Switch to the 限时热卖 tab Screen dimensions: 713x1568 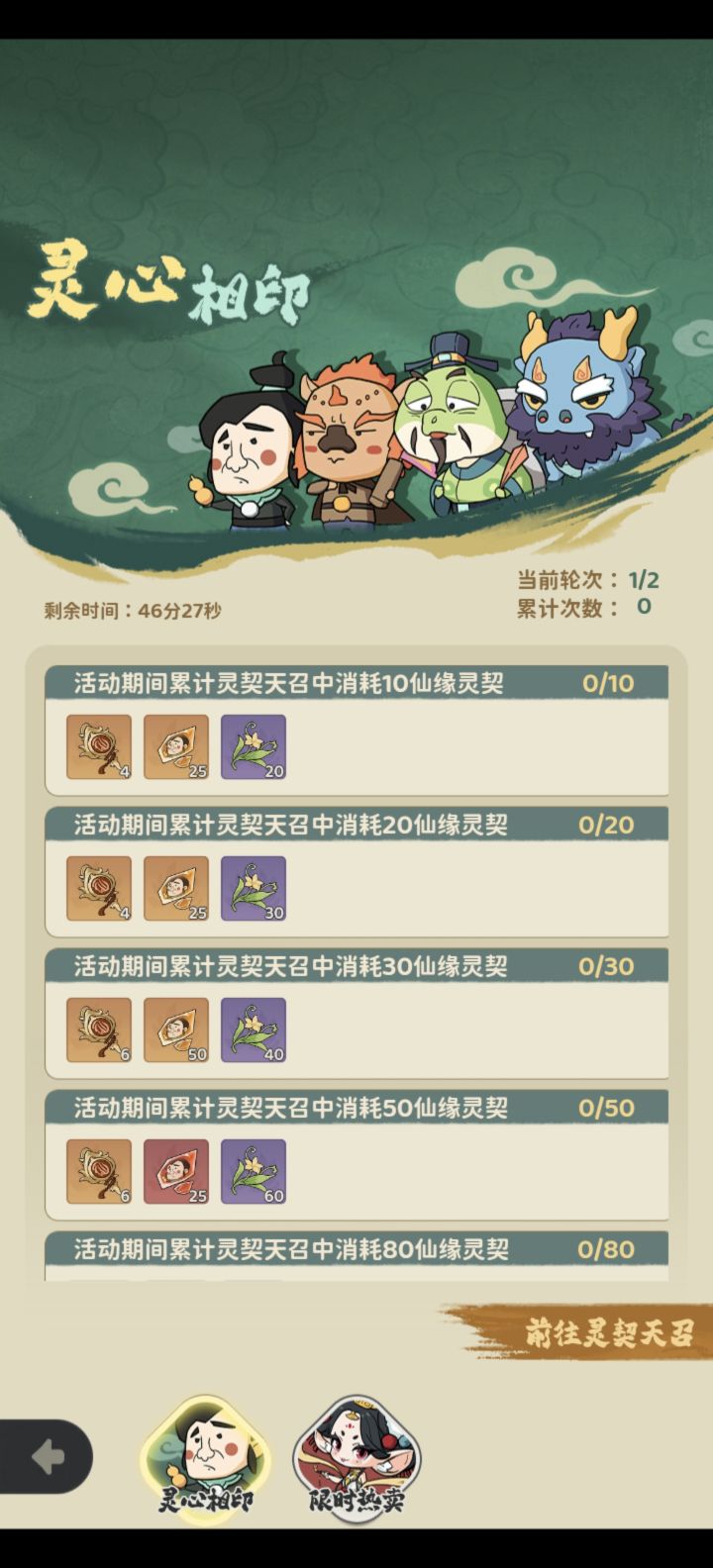tap(356, 1464)
